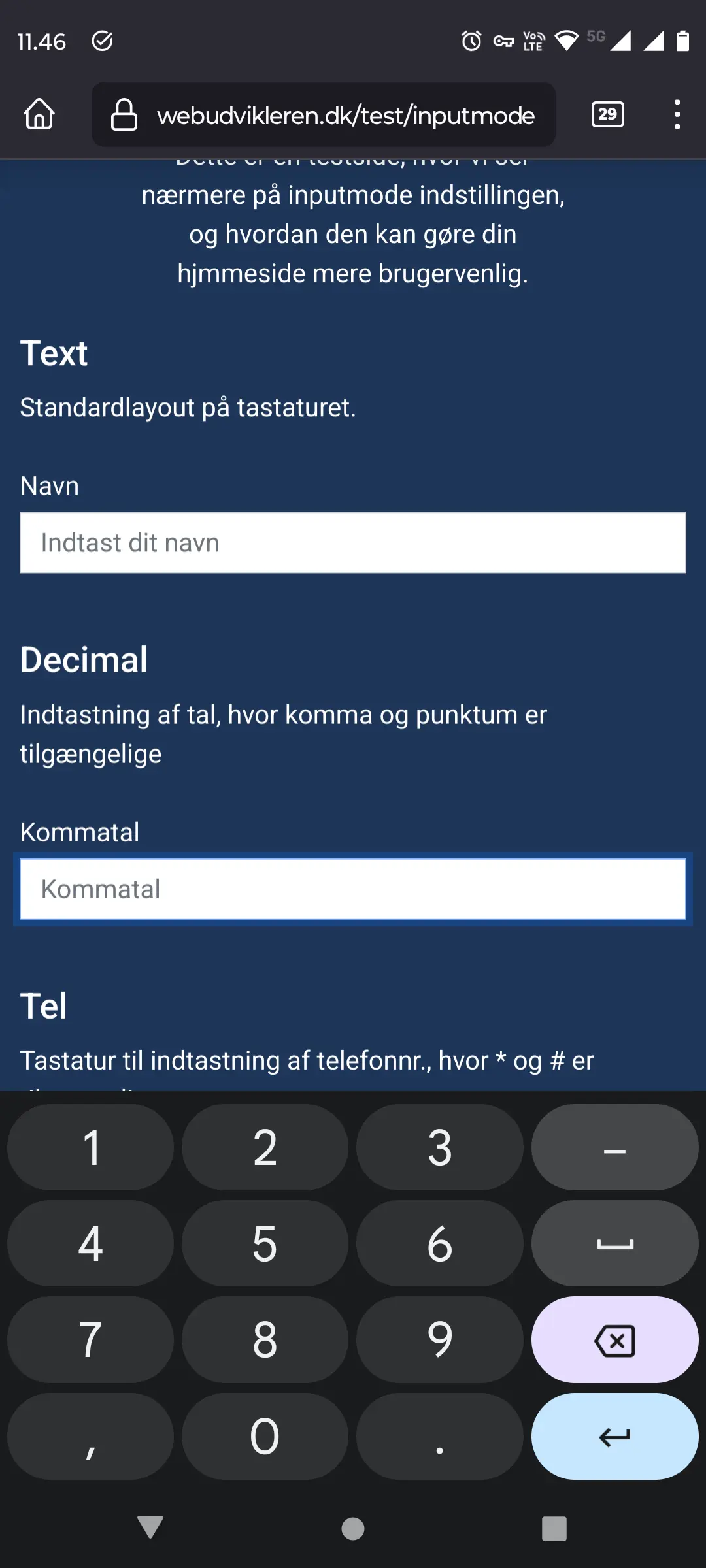
Task: Hit the enter key on the keypad
Action: point(614,1436)
